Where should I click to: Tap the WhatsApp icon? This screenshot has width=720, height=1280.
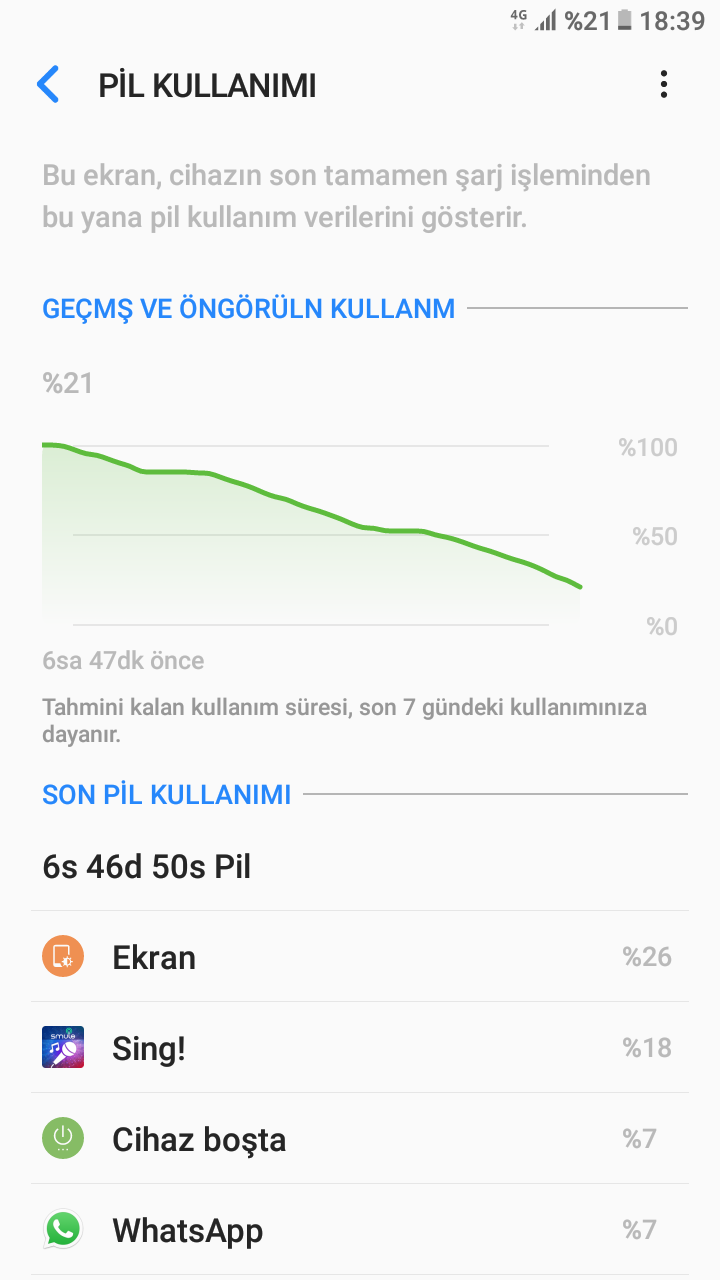click(x=62, y=1230)
